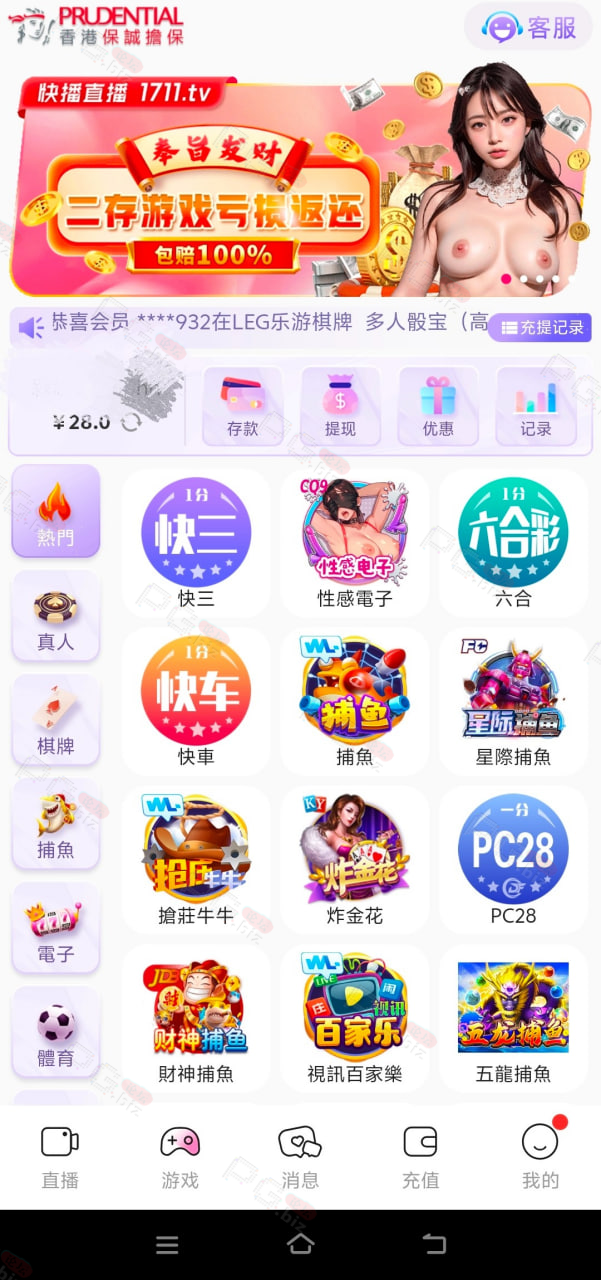The height and width of the screenshot is (1280, 601).
Task: Open 充提记录 records button
Action: (540, 327)
